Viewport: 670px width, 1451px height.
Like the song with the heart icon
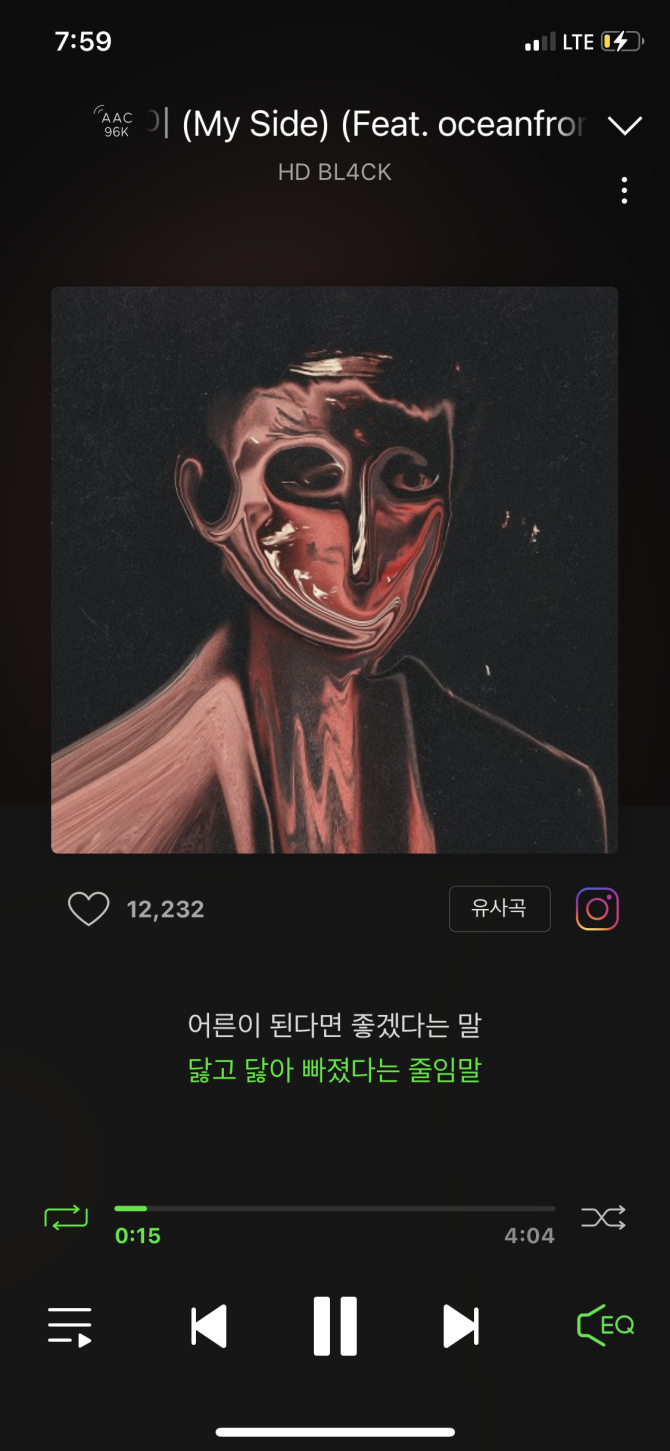tap(88, 909)
